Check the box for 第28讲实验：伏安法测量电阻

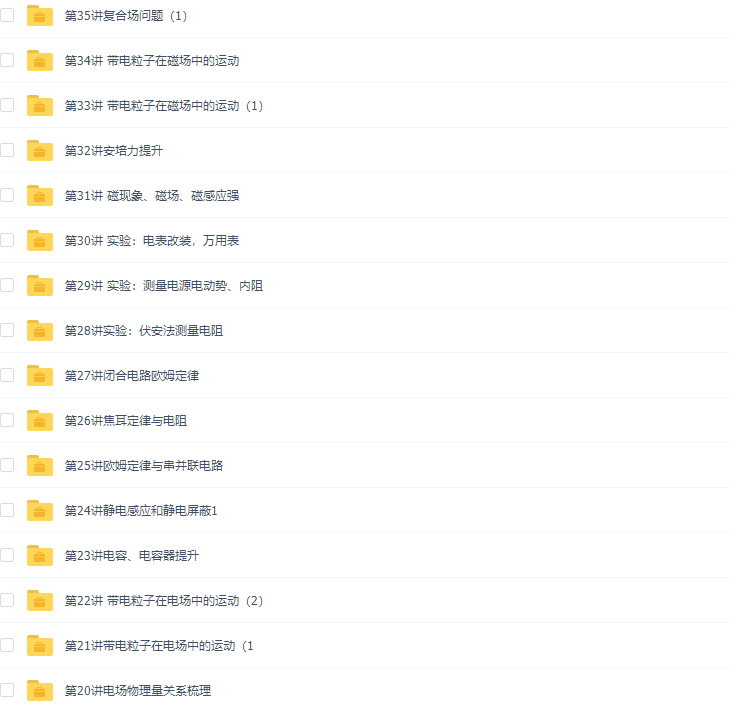pyautogui.click(x=7, y=330)
